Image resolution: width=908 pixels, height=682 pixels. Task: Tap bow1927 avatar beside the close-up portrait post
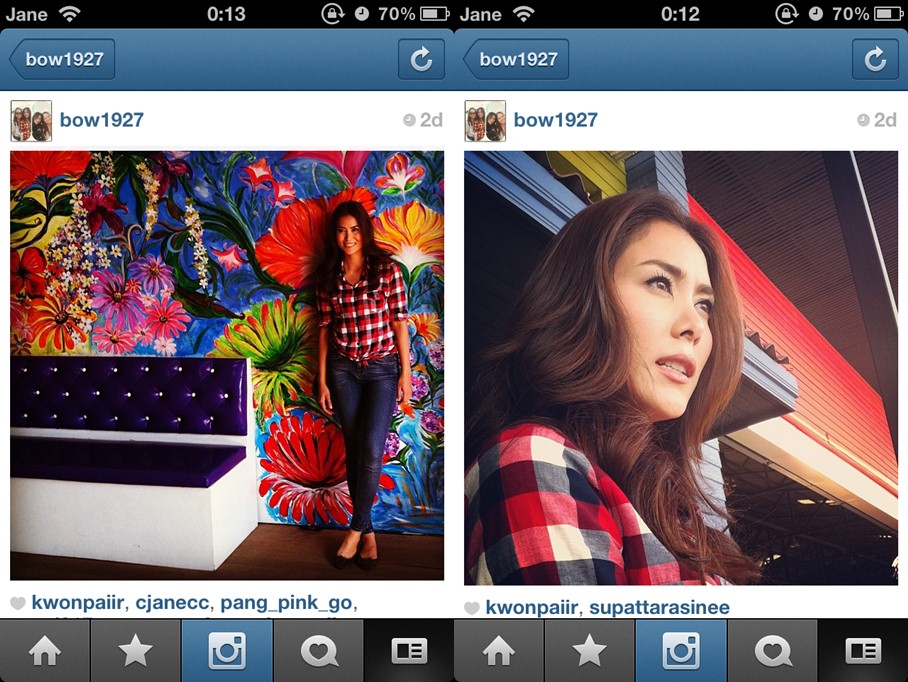click(x=485, y=121)
